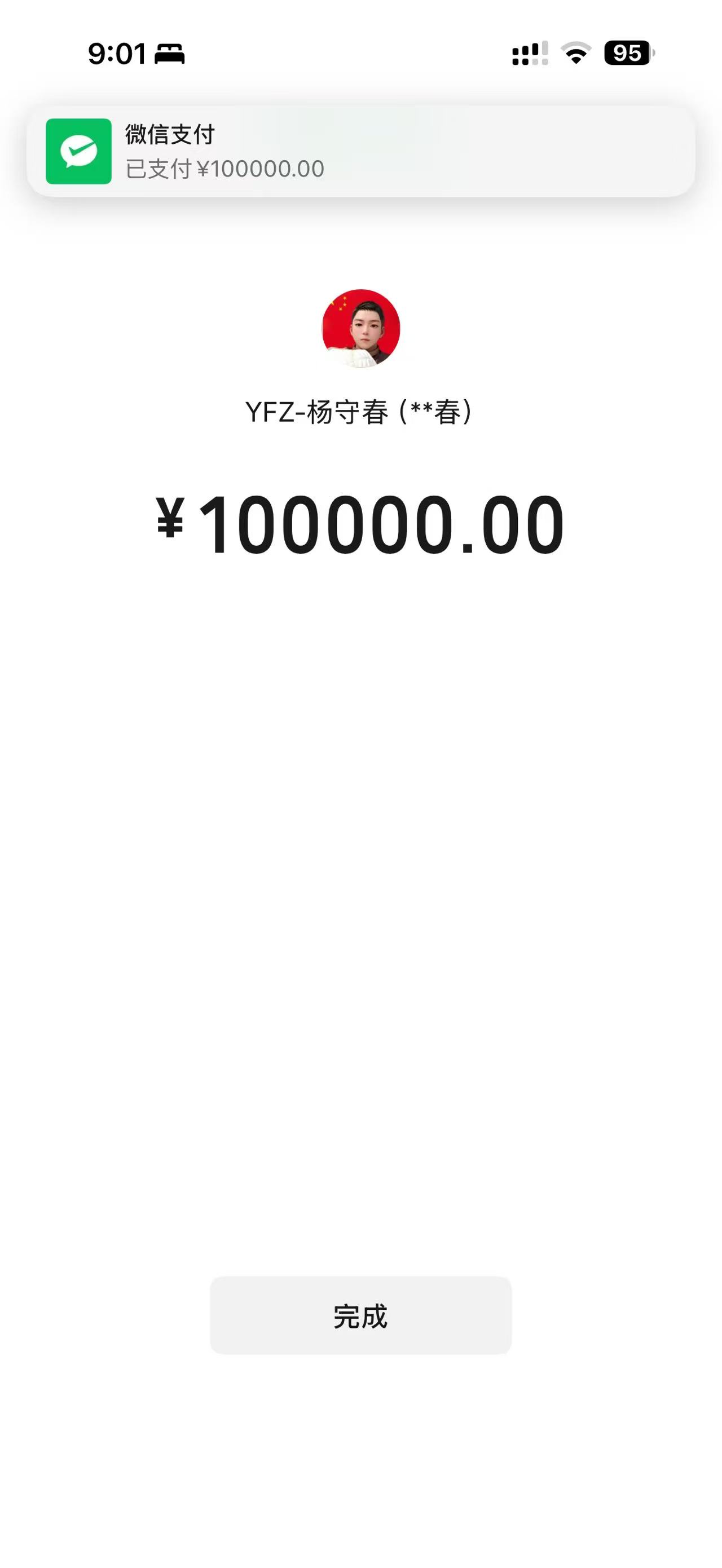722x1568 pixels.
Task: Tap the 完成 button to finish
Action: [x=360, y=1316]
